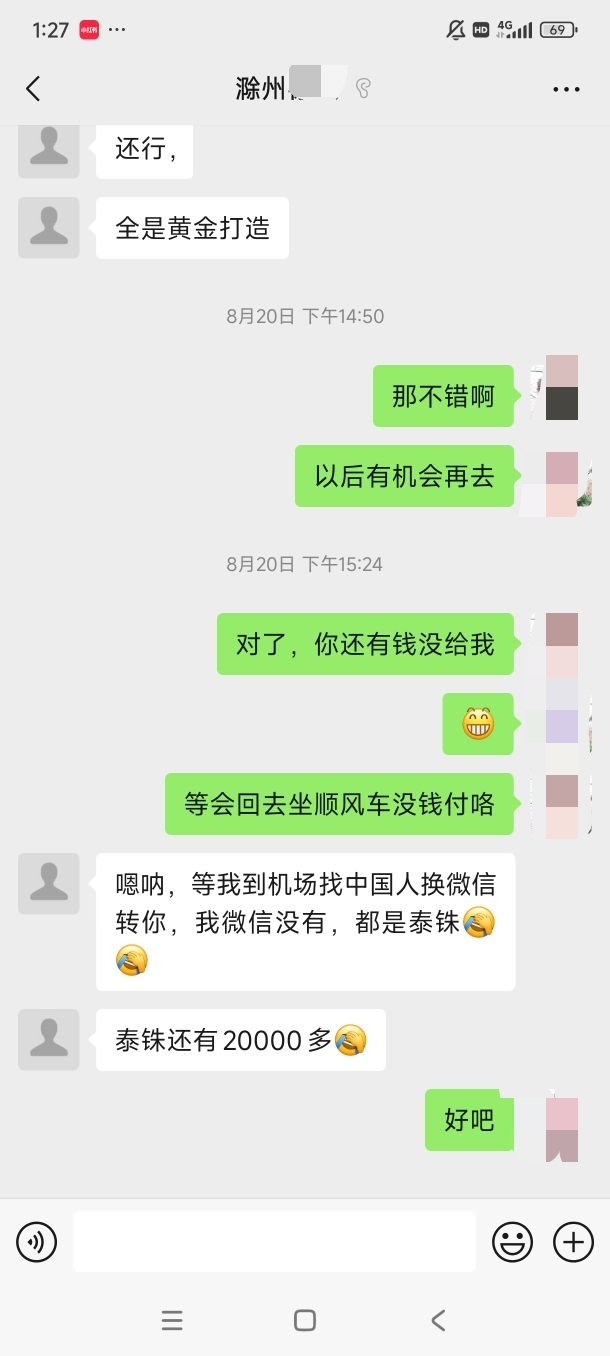Switch to voice message input
The height and width of the screenshot is (1356, 610).
[x=37, y=1242]
